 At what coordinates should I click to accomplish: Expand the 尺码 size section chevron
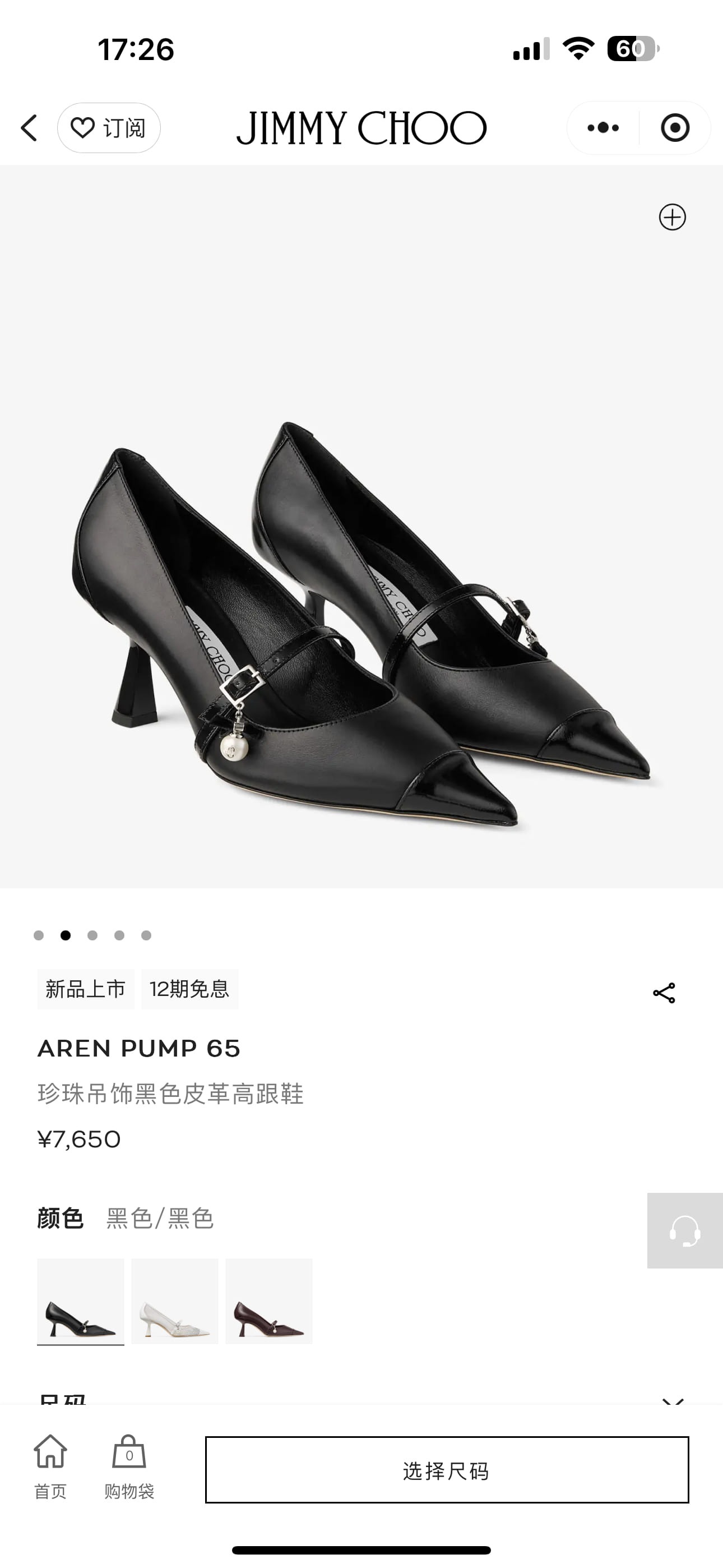point(673,1402)
